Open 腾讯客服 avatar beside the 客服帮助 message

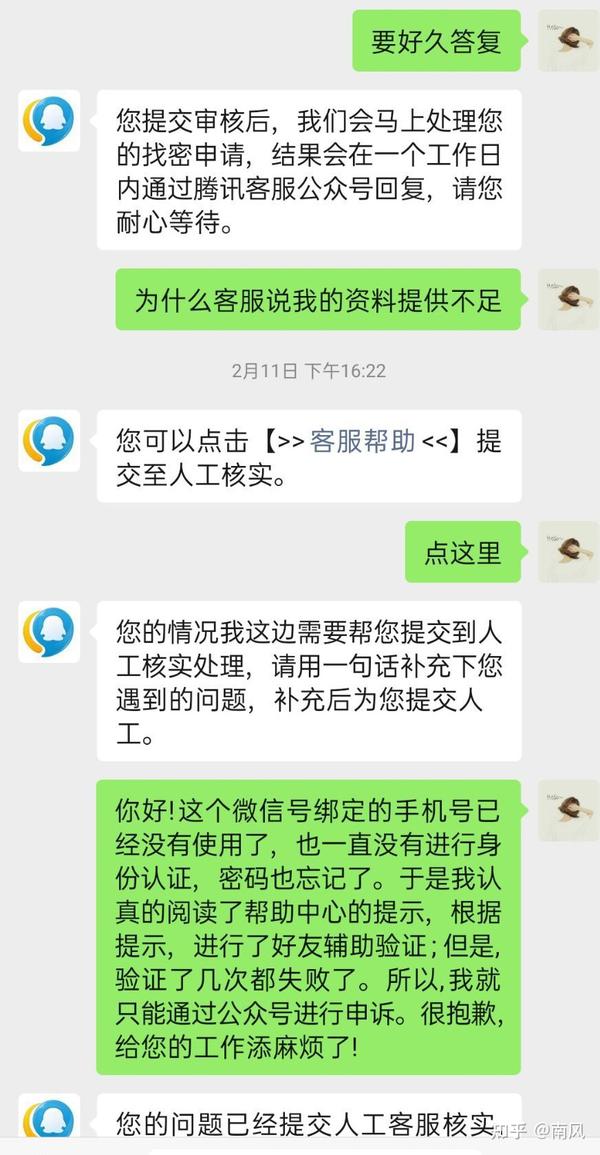[49, 440]
